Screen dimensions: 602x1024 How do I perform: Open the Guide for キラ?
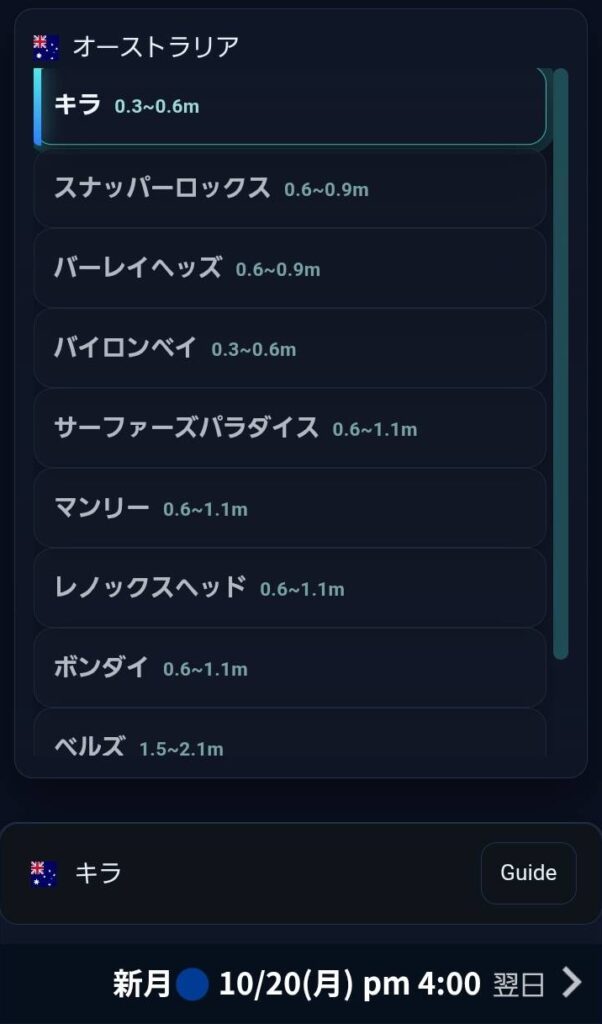(528, 873)
